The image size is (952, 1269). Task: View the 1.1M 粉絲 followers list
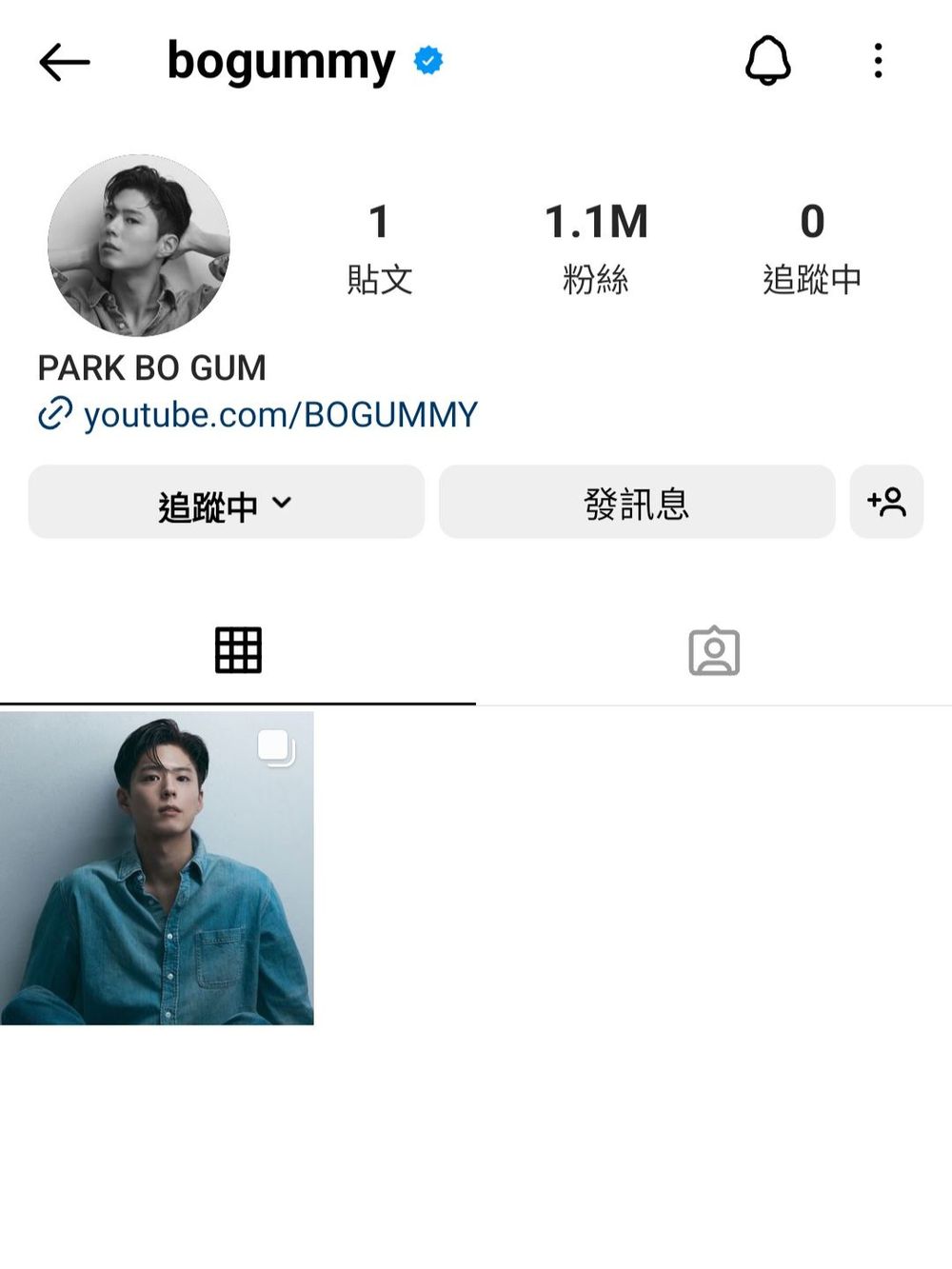(596, 248)
